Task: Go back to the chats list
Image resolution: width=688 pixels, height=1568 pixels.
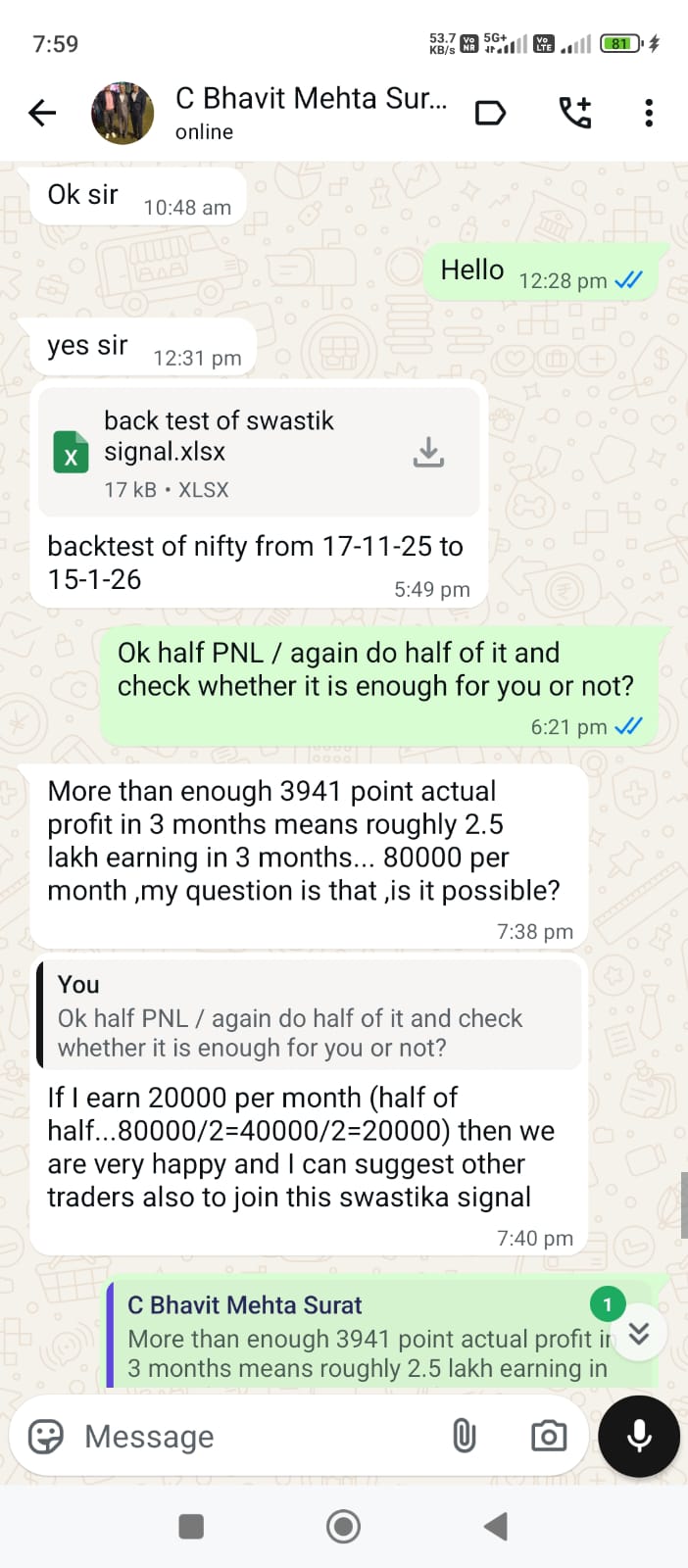Action: point(42,114)
